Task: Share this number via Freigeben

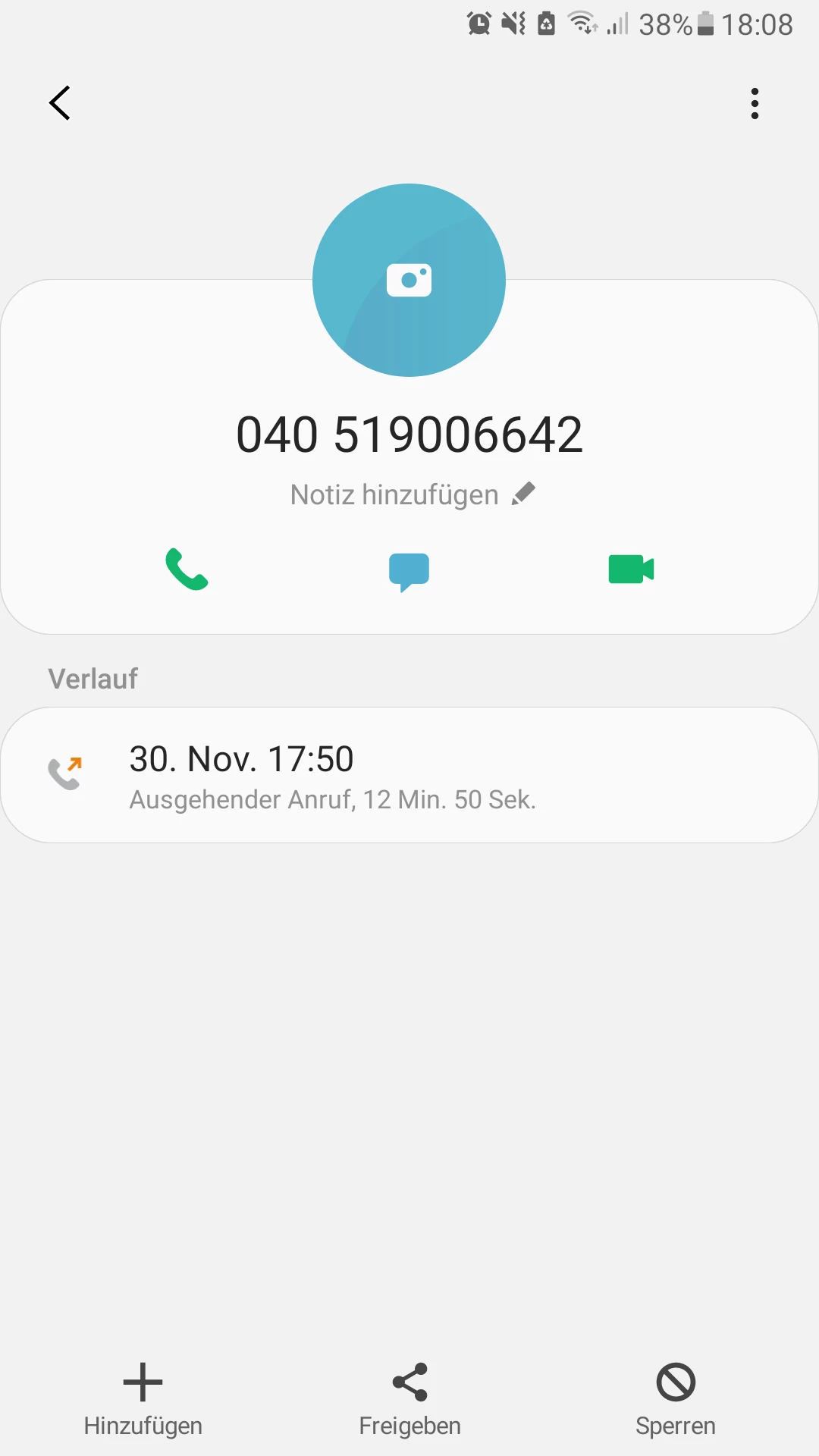Action: (409, 1399)
